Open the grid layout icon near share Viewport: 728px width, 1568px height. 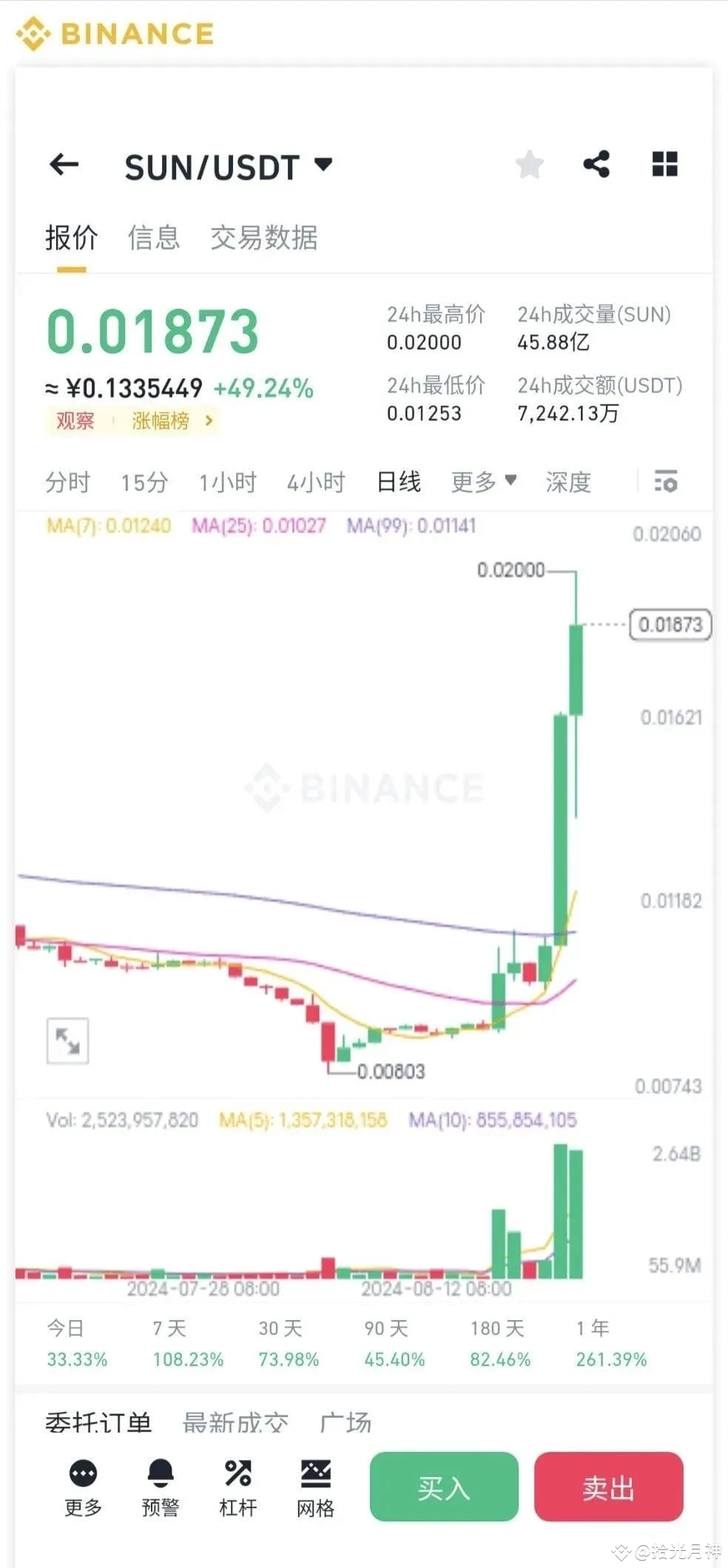664,165
